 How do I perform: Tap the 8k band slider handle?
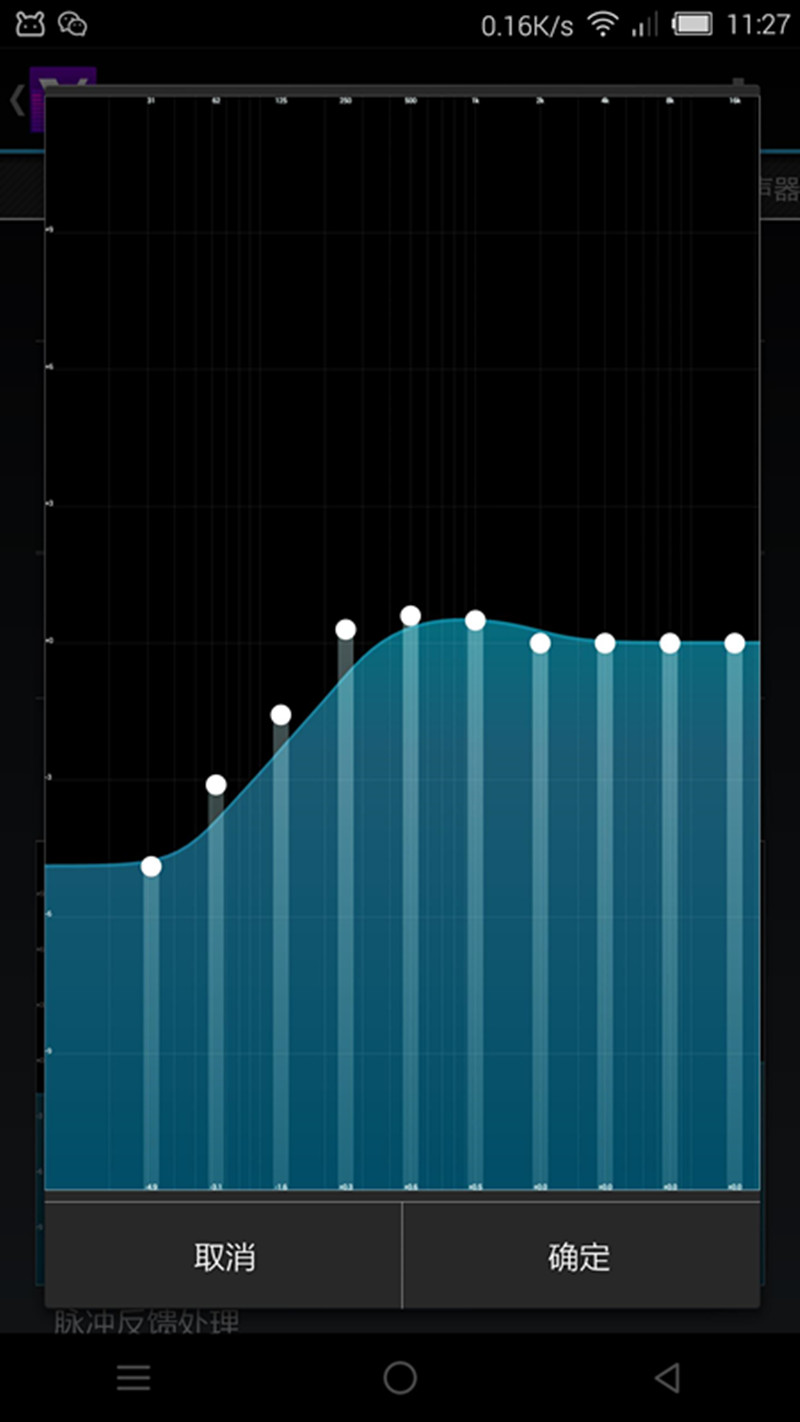[x=670, y=643]
